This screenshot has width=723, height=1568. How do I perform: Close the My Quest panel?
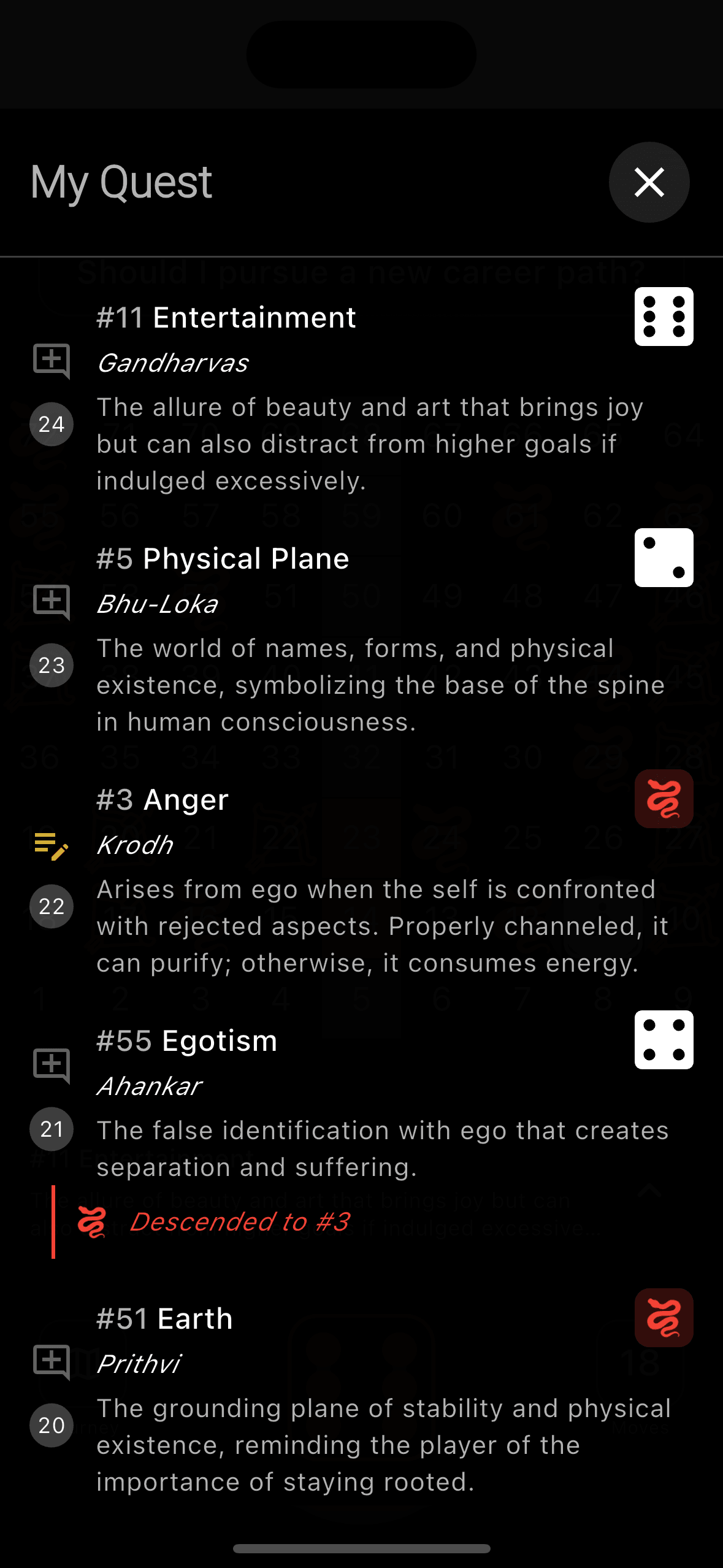tap(649, 182)
